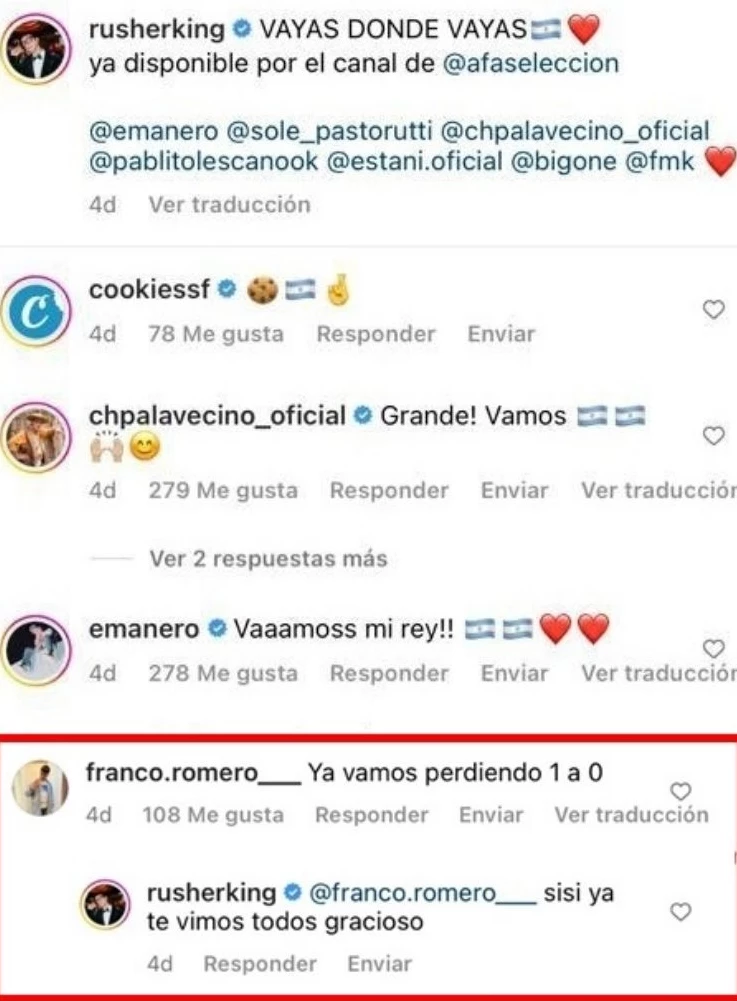
Task: Tap Enviar under rusherking's reply
Action: (x=379, y=964)
